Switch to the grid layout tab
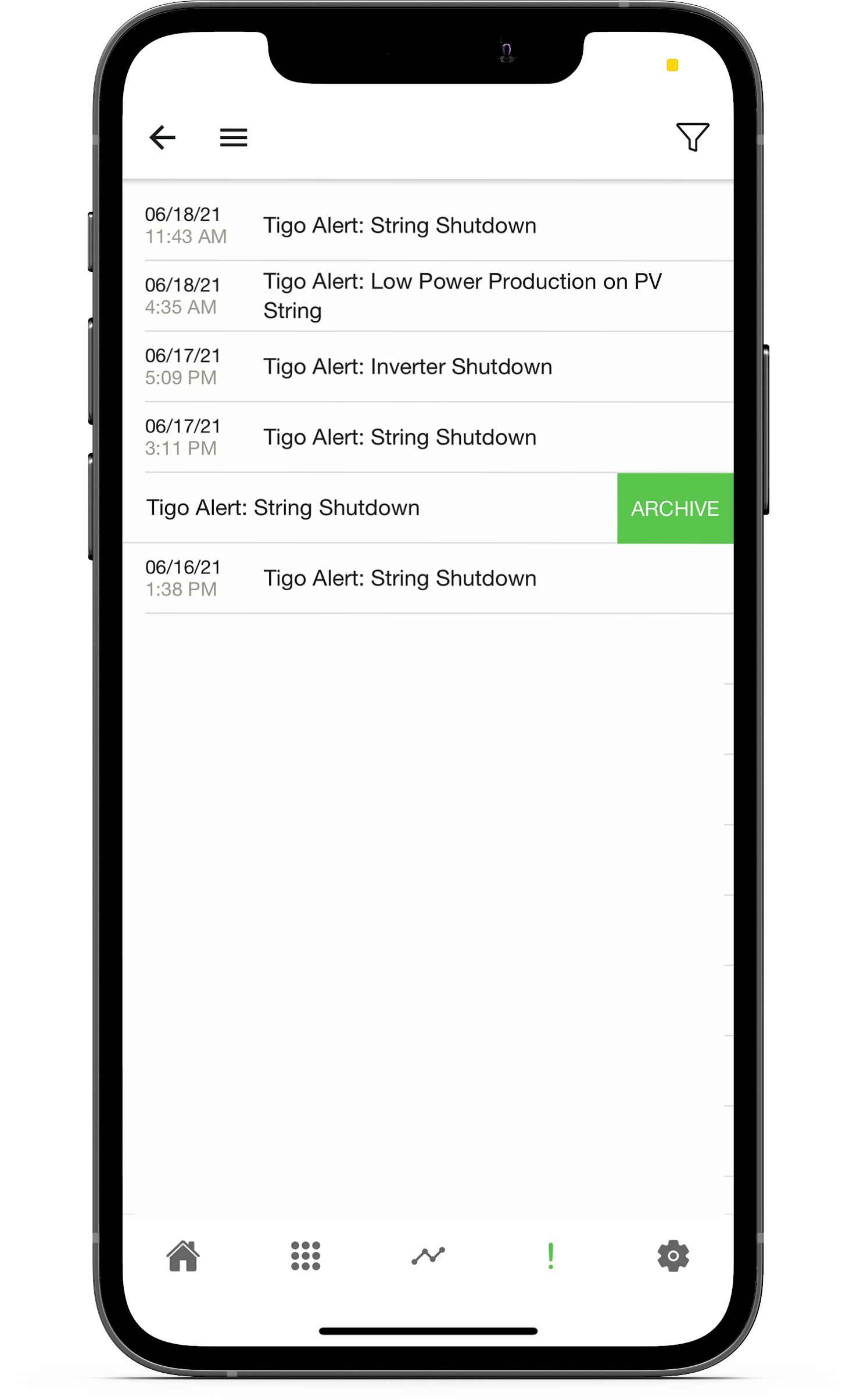Viewport: 860px width, 1400px height. coord(306,1256)
